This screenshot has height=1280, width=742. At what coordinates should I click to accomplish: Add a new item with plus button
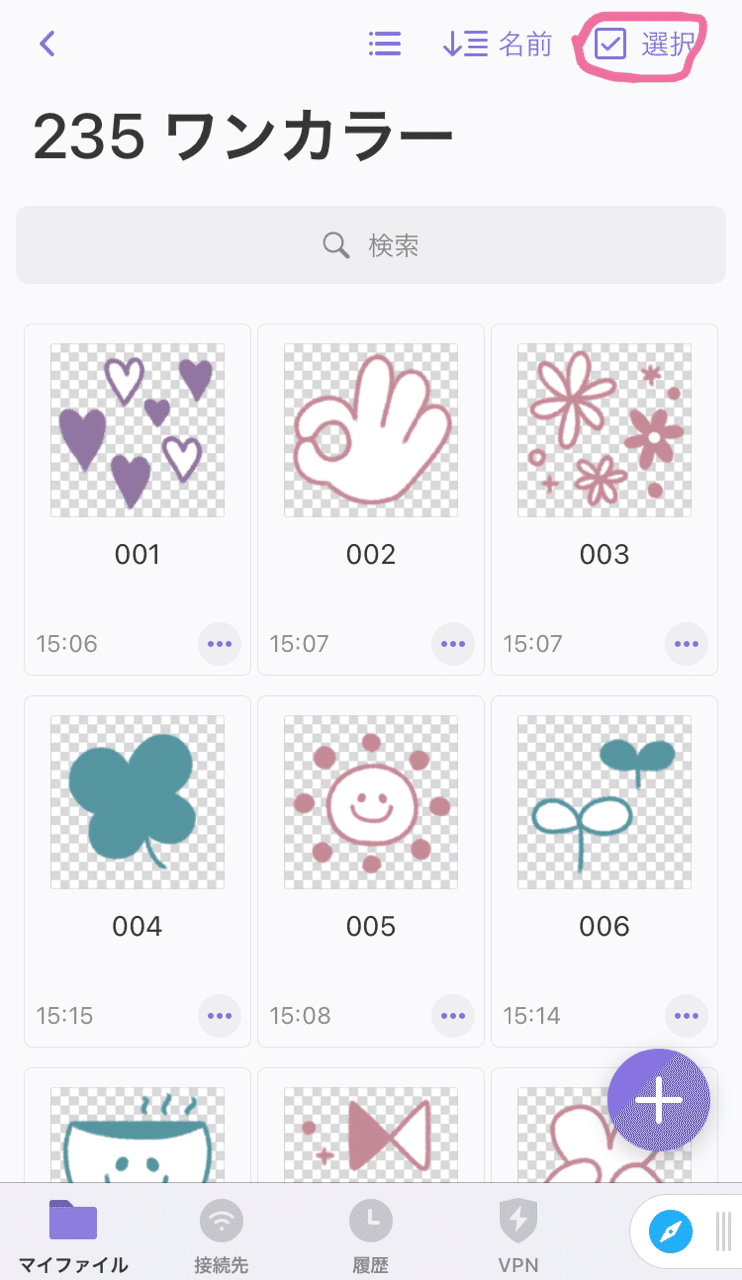click(x=659, y=1100)
